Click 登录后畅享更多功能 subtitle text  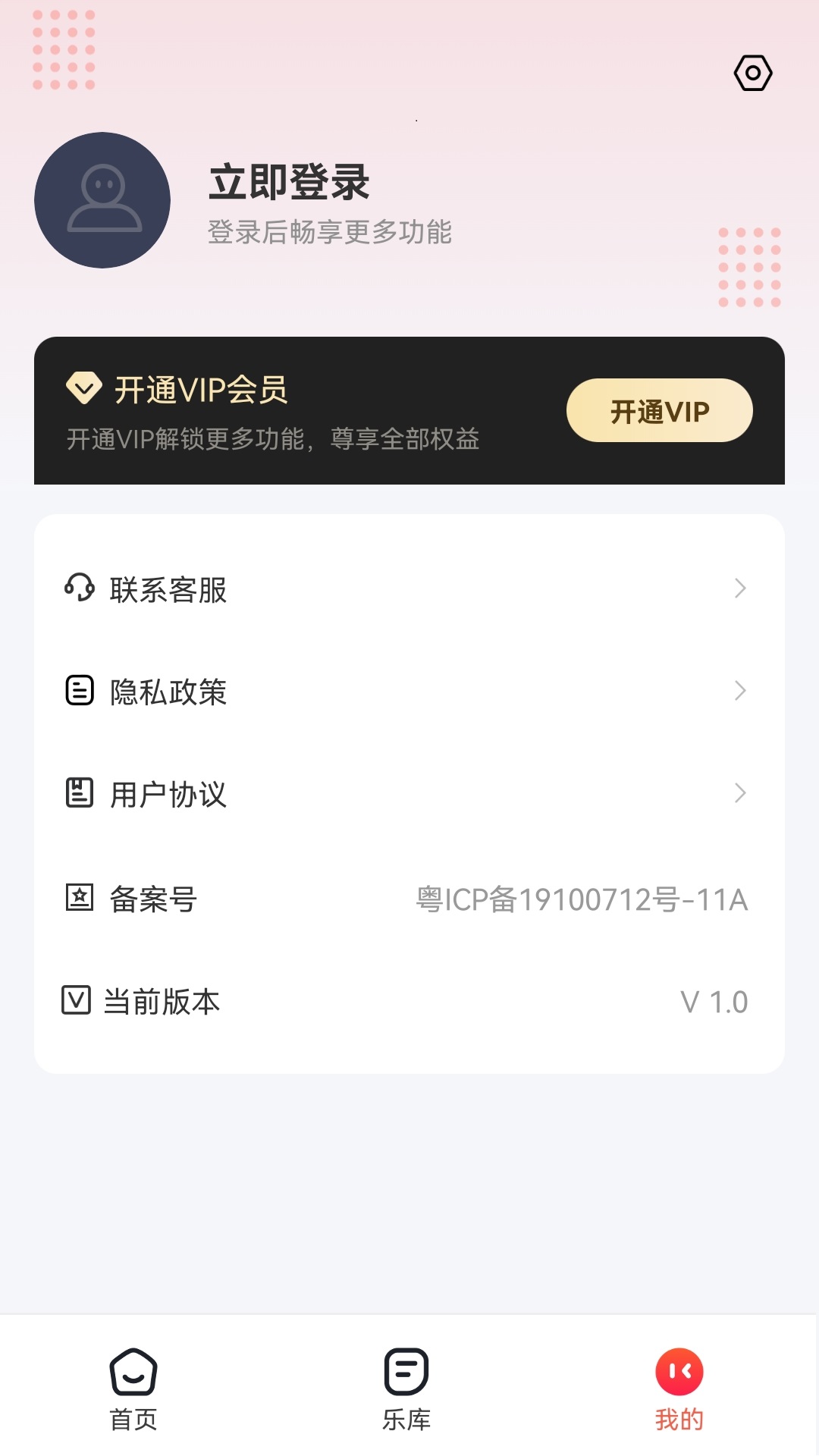tap(329, 234)
